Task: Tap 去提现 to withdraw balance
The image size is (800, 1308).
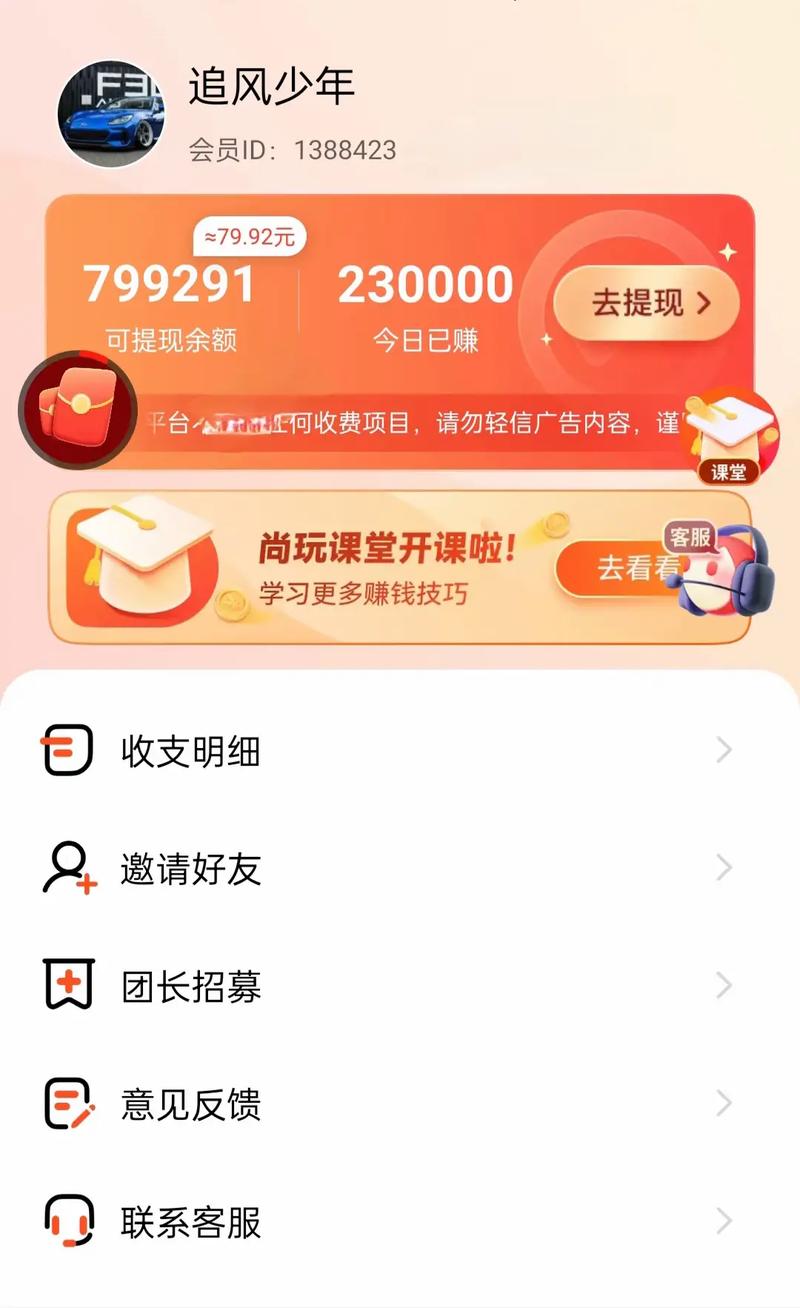Action: [x=647, y=303]
